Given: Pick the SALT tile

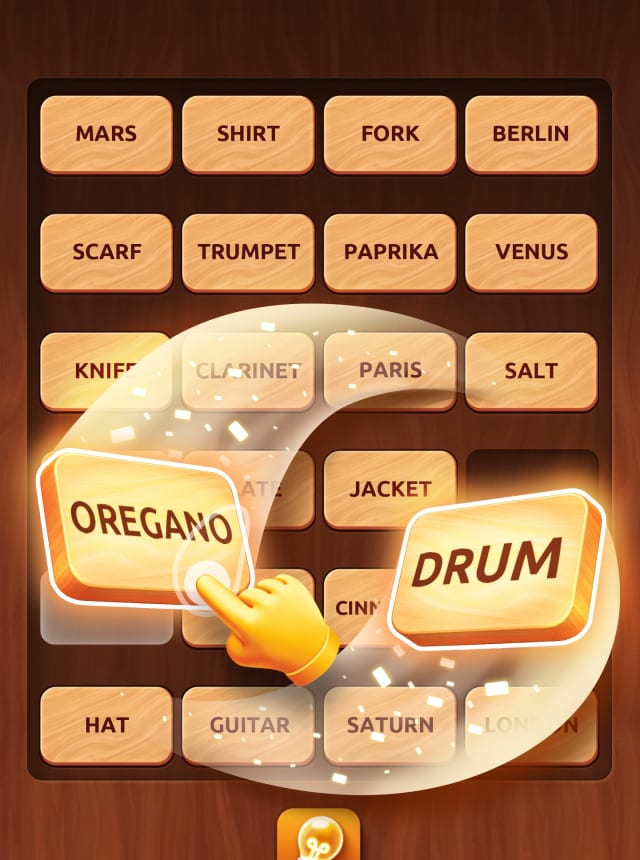Looking at the screenshot, I should pos(531,370).
